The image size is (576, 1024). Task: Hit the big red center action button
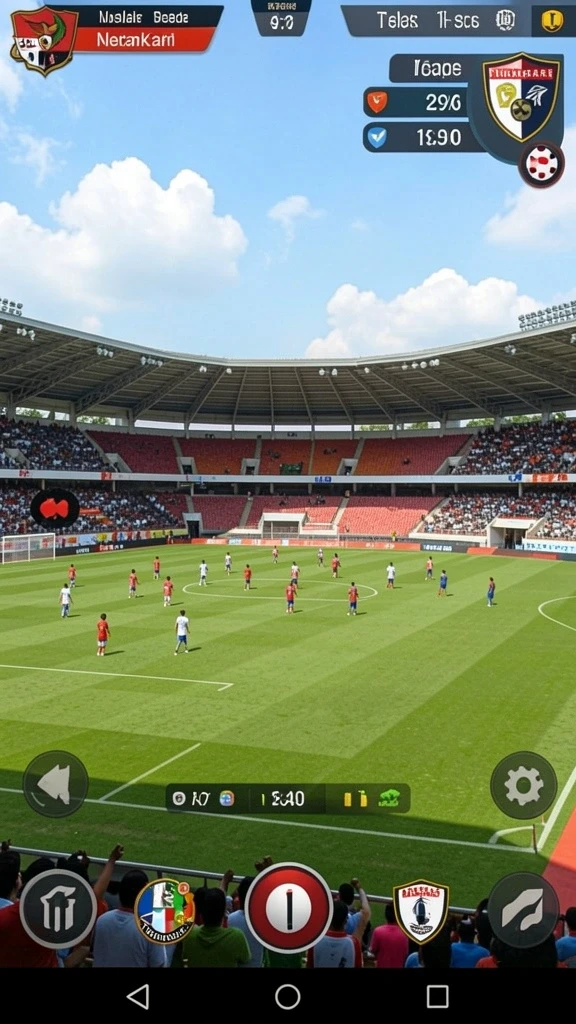point(289,907)
